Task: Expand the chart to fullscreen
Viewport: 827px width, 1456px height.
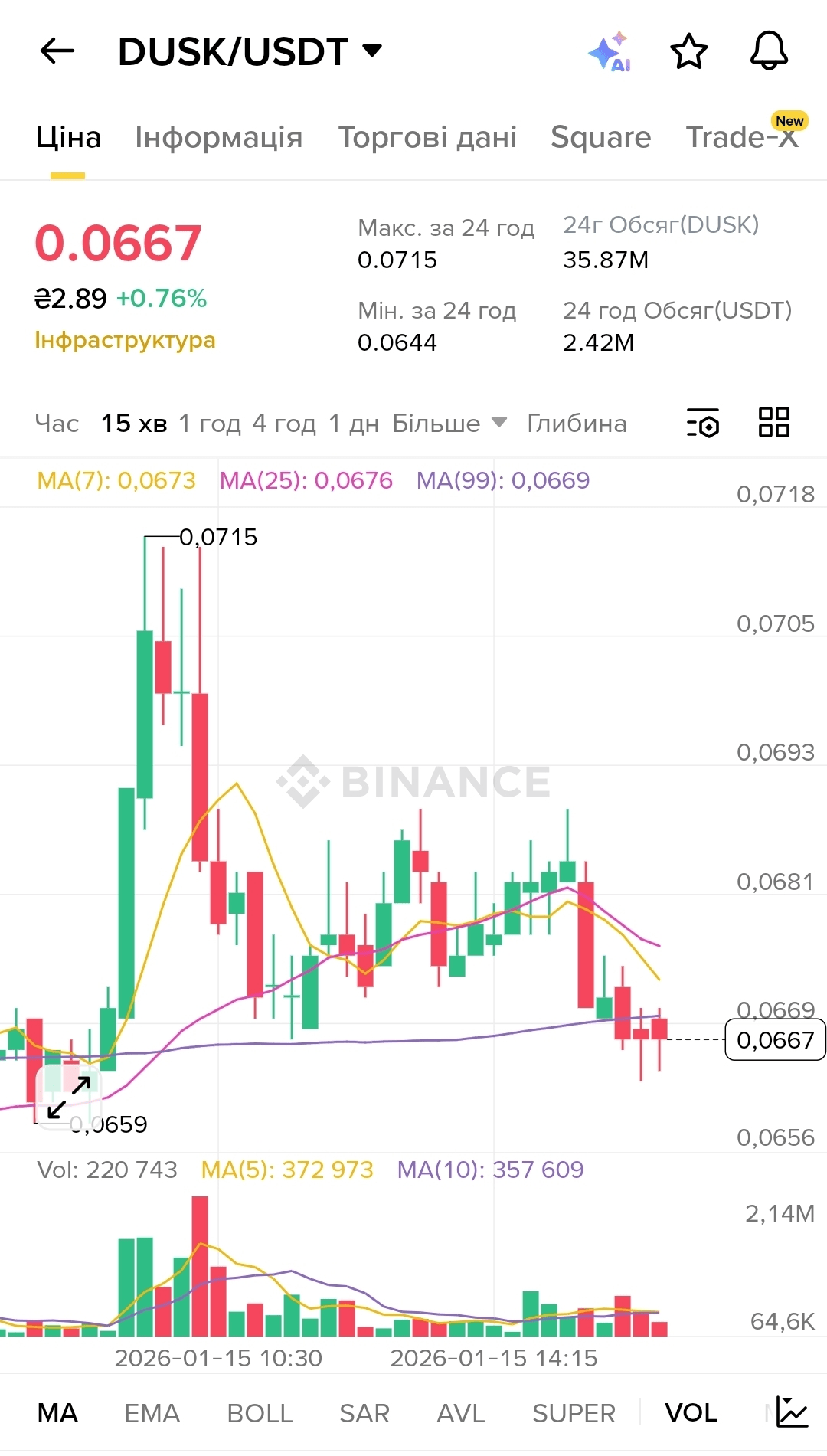Action: [x=69, y=1097]
